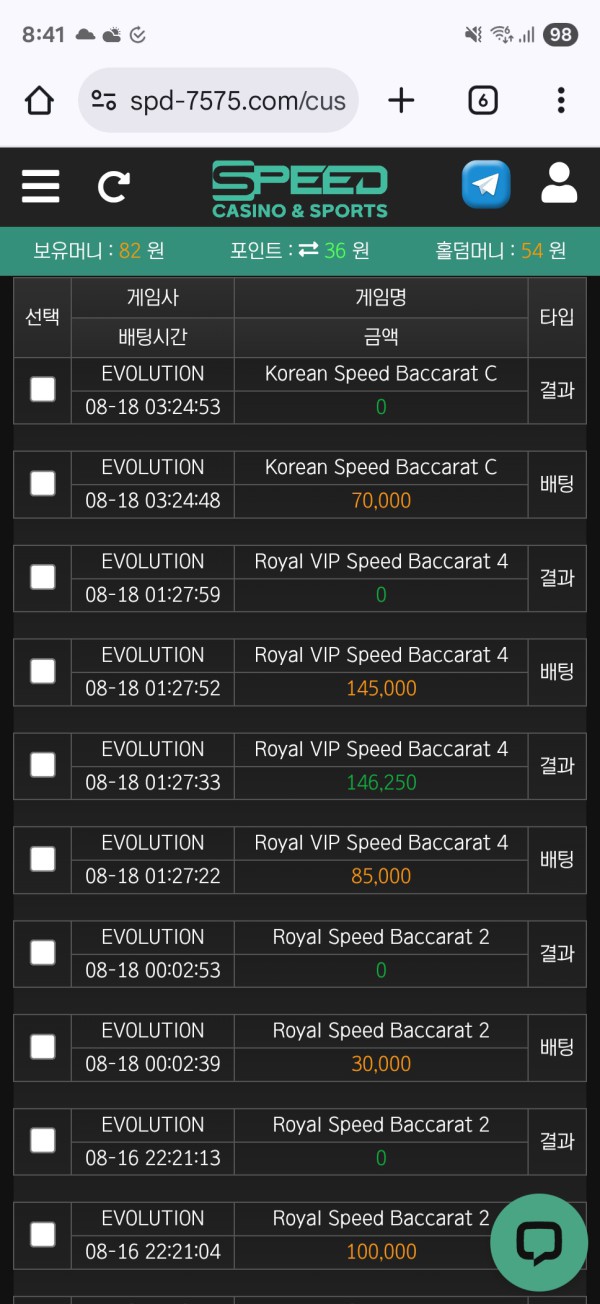Go to the browser home page
This screenshot has width=600, height=1304.
pos(39,100)
